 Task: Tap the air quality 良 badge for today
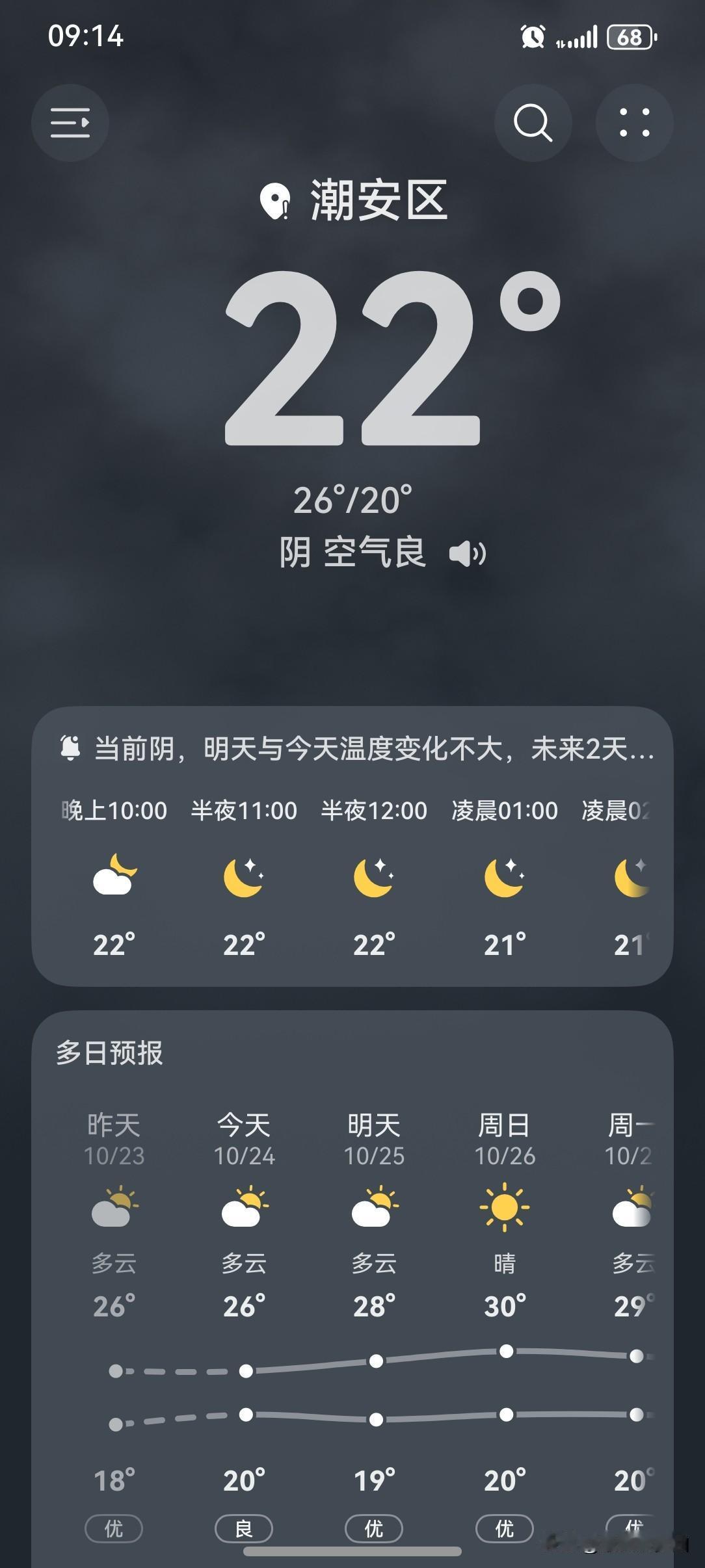tap(244, 1528)
